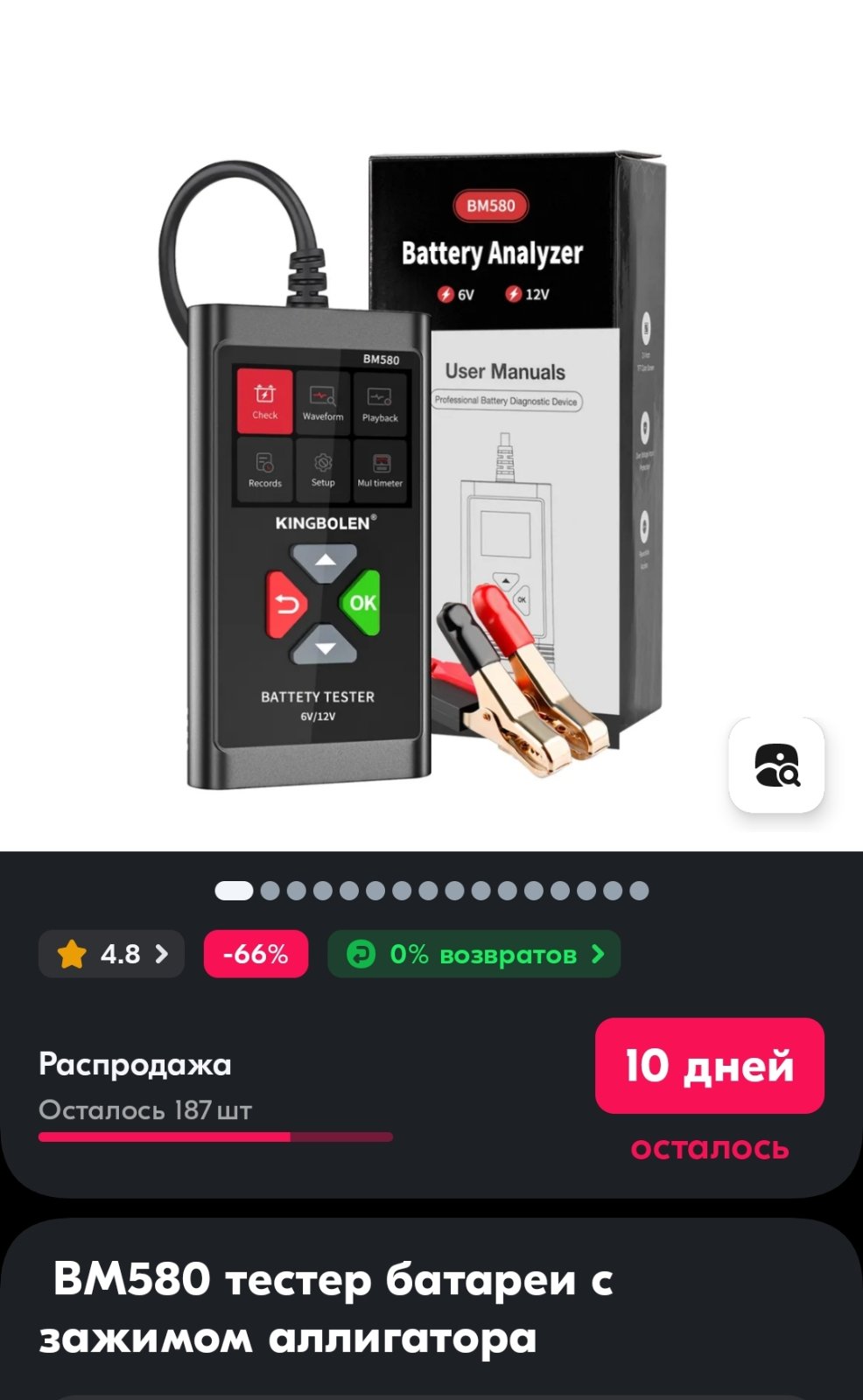The width and height of the screenshot is (863, 1400).
Task: Open visual search for similar products
Action: pos(776,765)
